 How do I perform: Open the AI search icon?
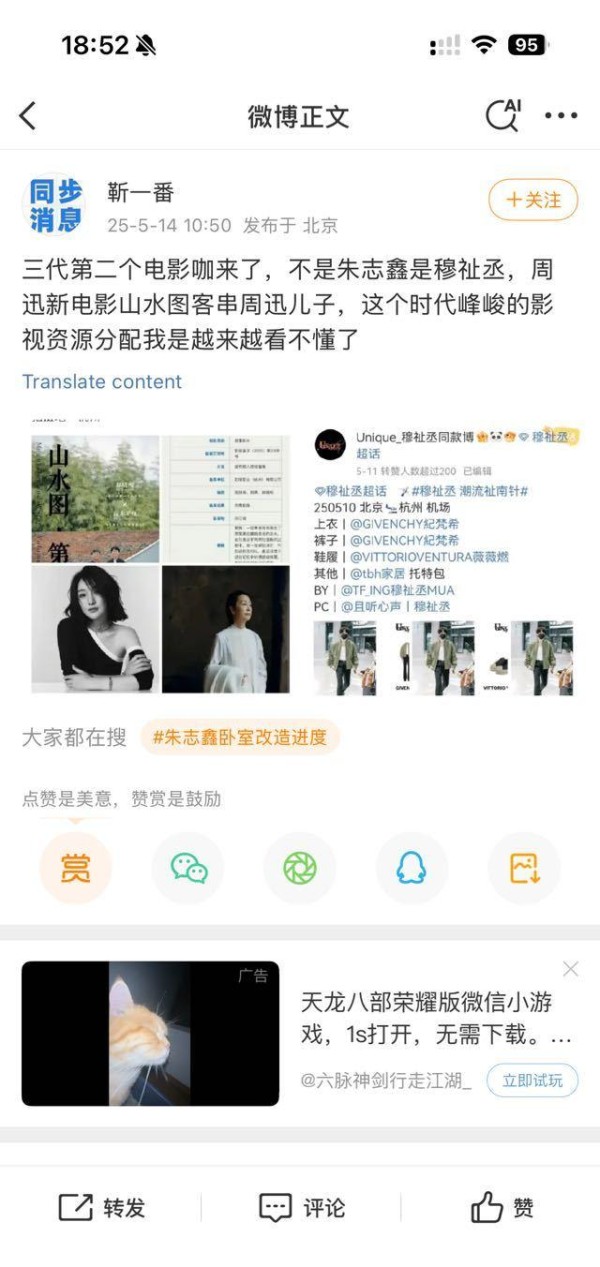coord(503,115)
